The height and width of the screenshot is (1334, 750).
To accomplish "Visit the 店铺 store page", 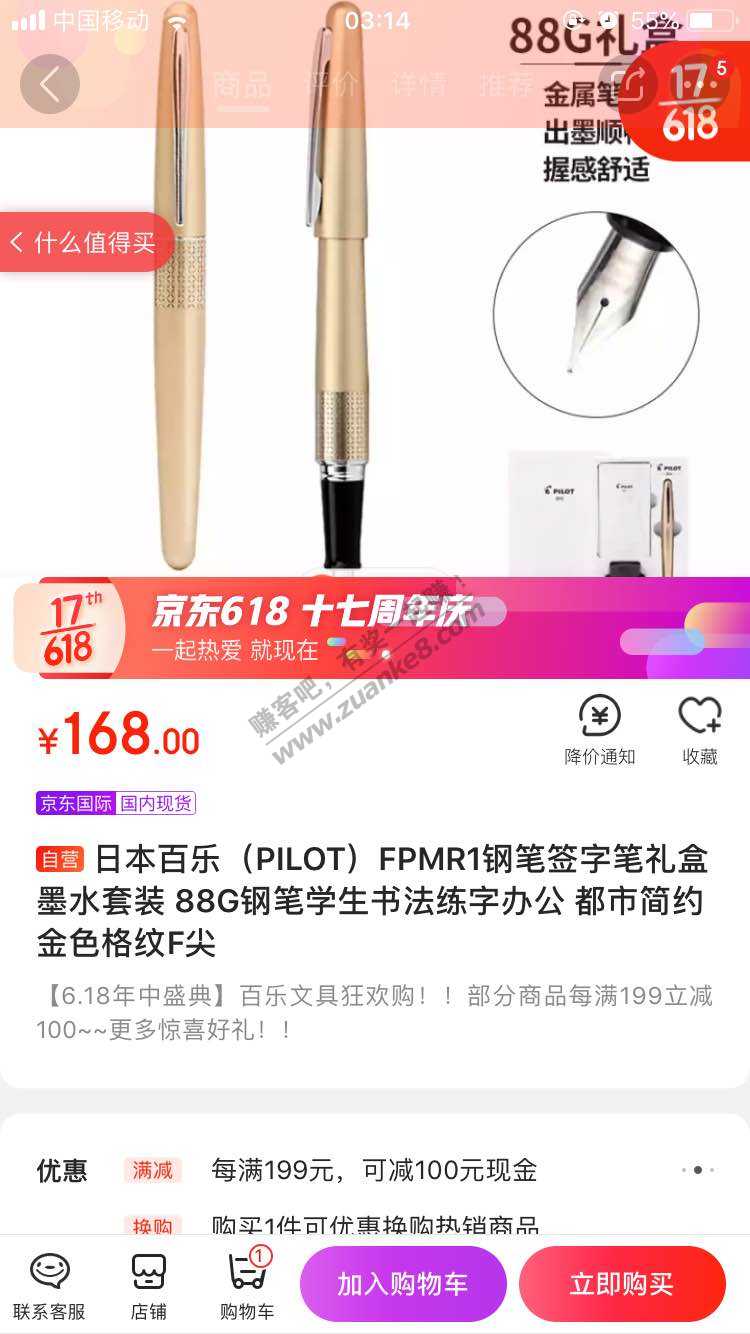I will [149, 1284].
